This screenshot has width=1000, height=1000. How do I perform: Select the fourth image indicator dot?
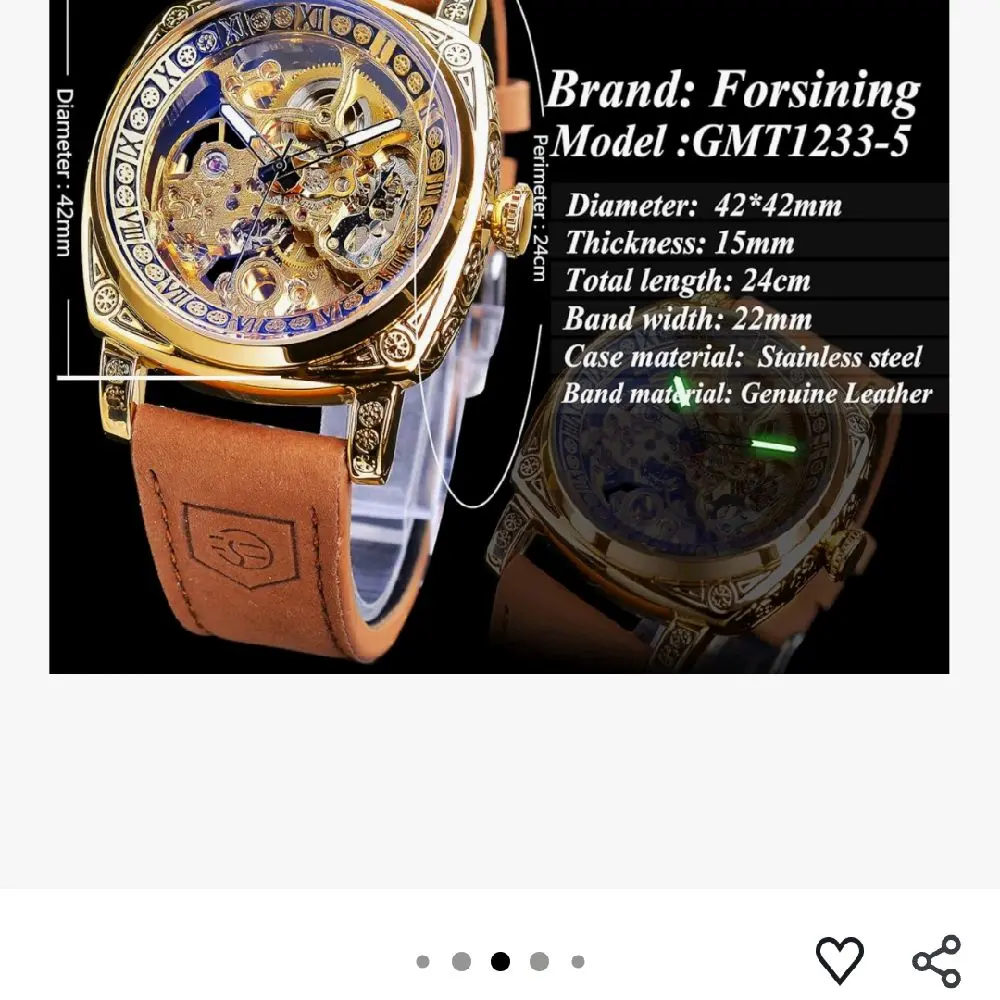(539, 962)
